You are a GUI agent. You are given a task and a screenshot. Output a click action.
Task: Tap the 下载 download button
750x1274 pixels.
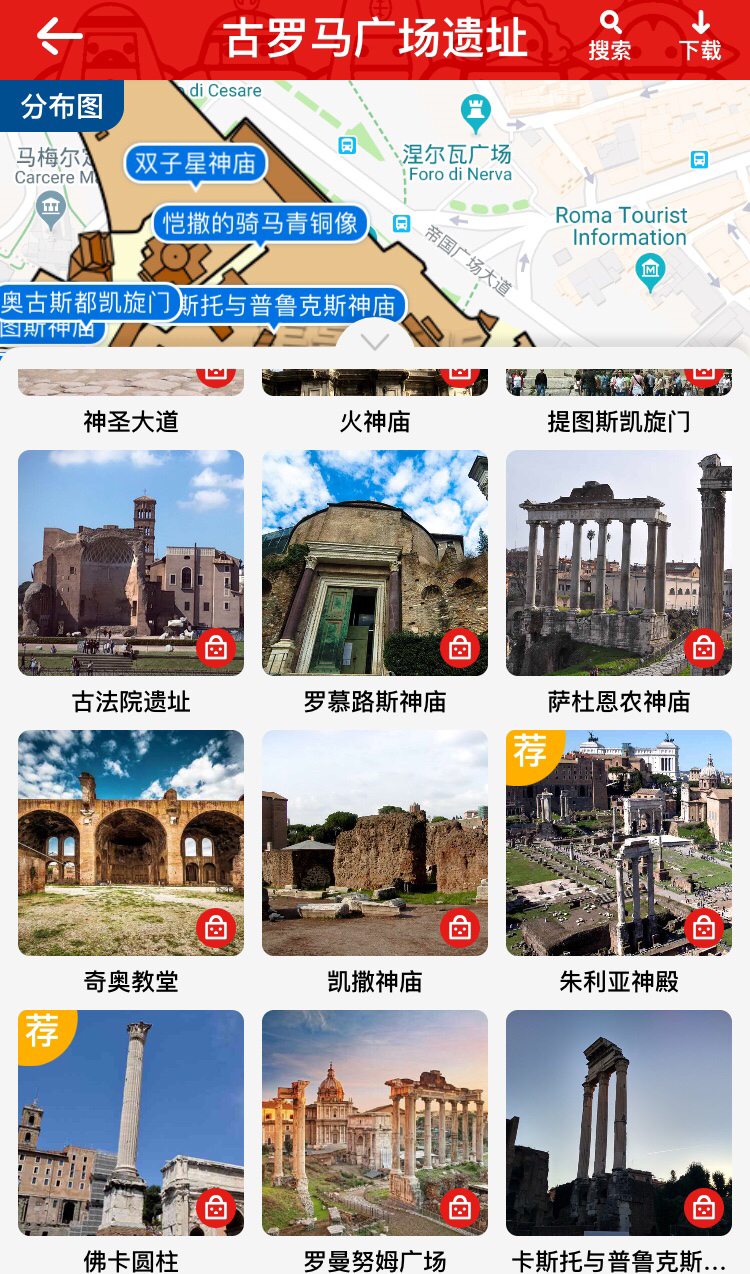coord(700,37)
